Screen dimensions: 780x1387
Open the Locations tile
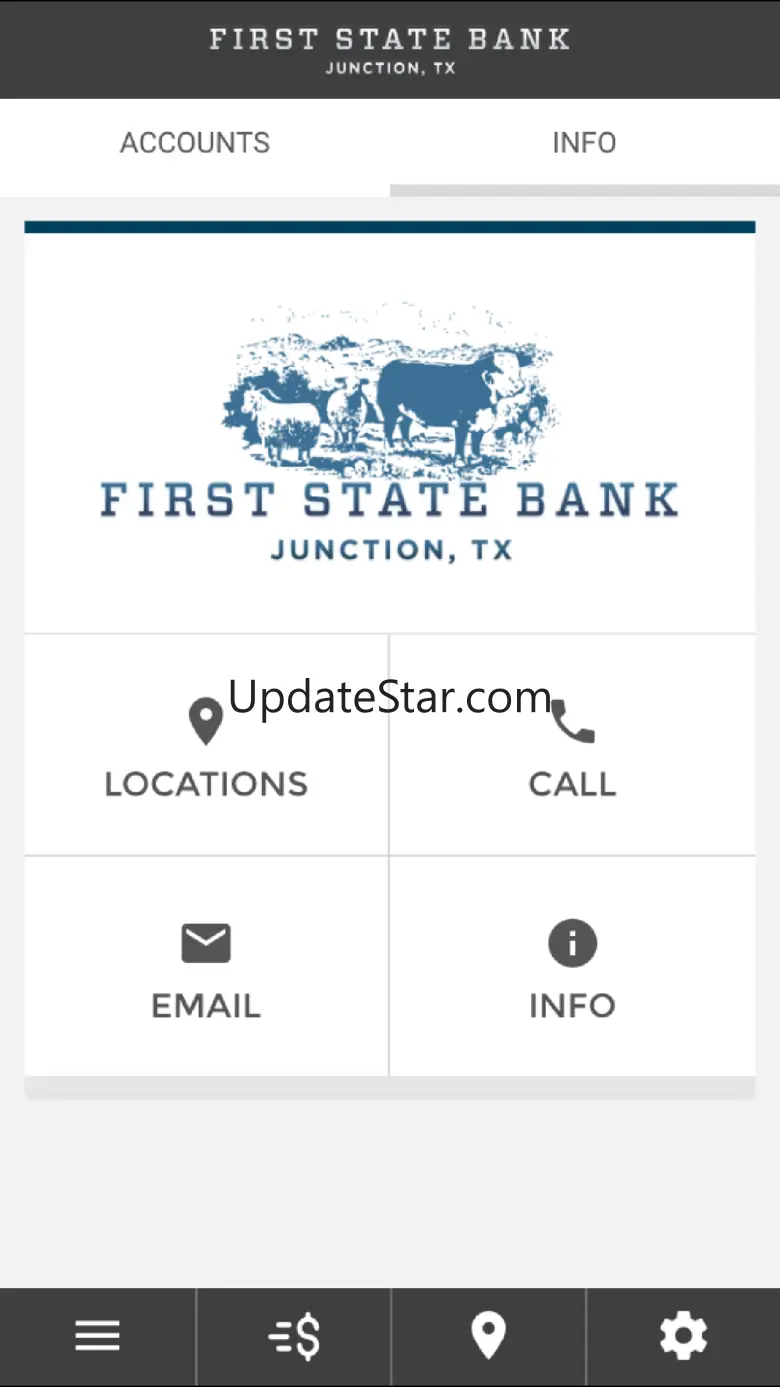coord(206,746)
